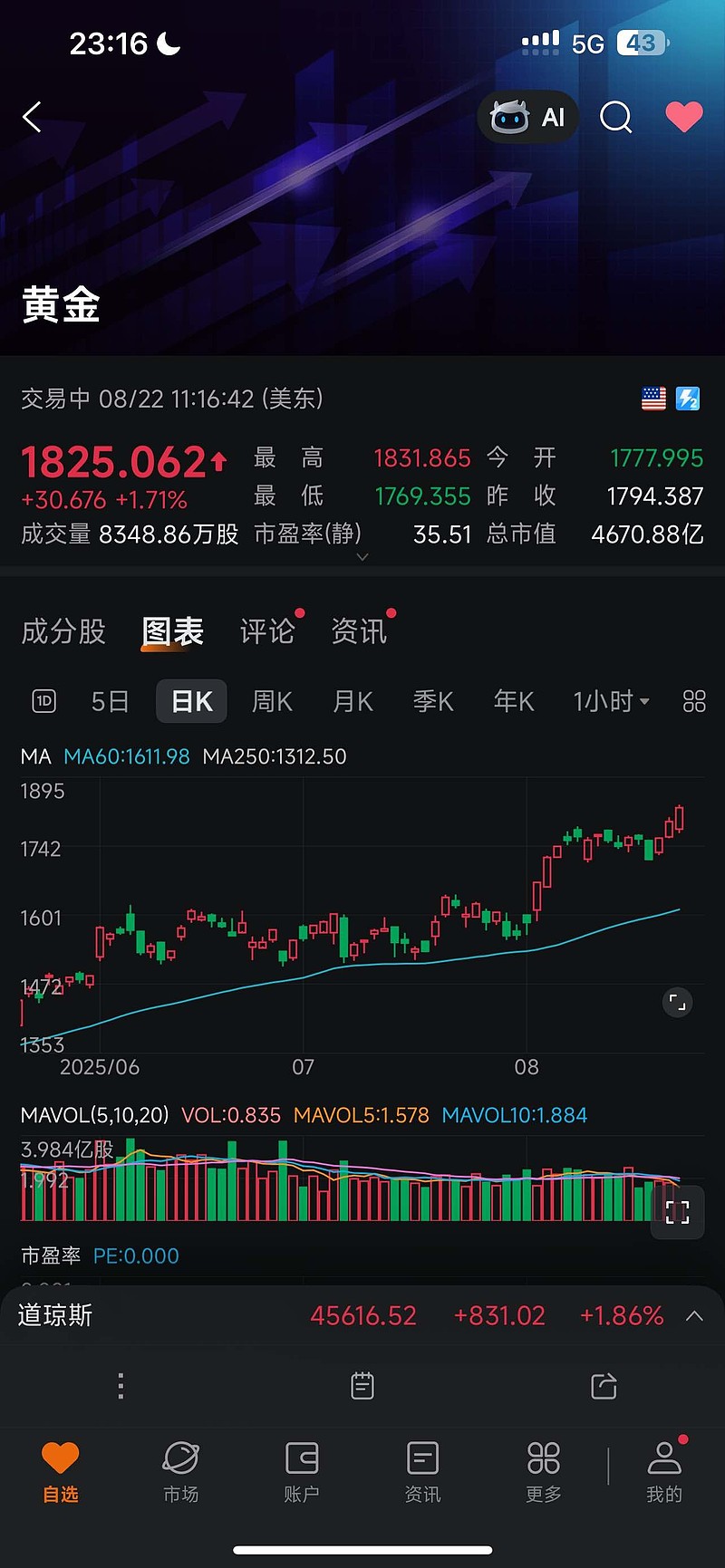This screenshot has height=1568, width=725.
Task: Expand the quote details chevron
Action: point(362,557)
